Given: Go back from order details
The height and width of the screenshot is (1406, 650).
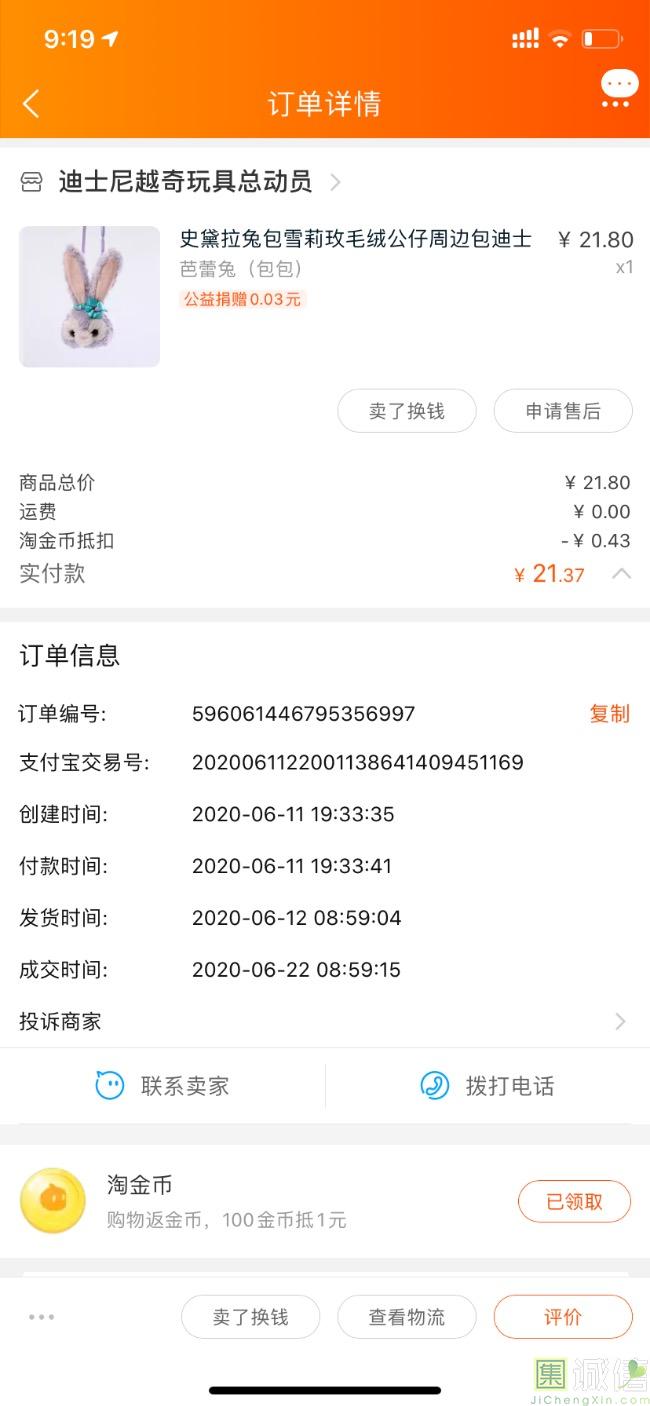Looking at the screenshot, I should pos(31,103).
